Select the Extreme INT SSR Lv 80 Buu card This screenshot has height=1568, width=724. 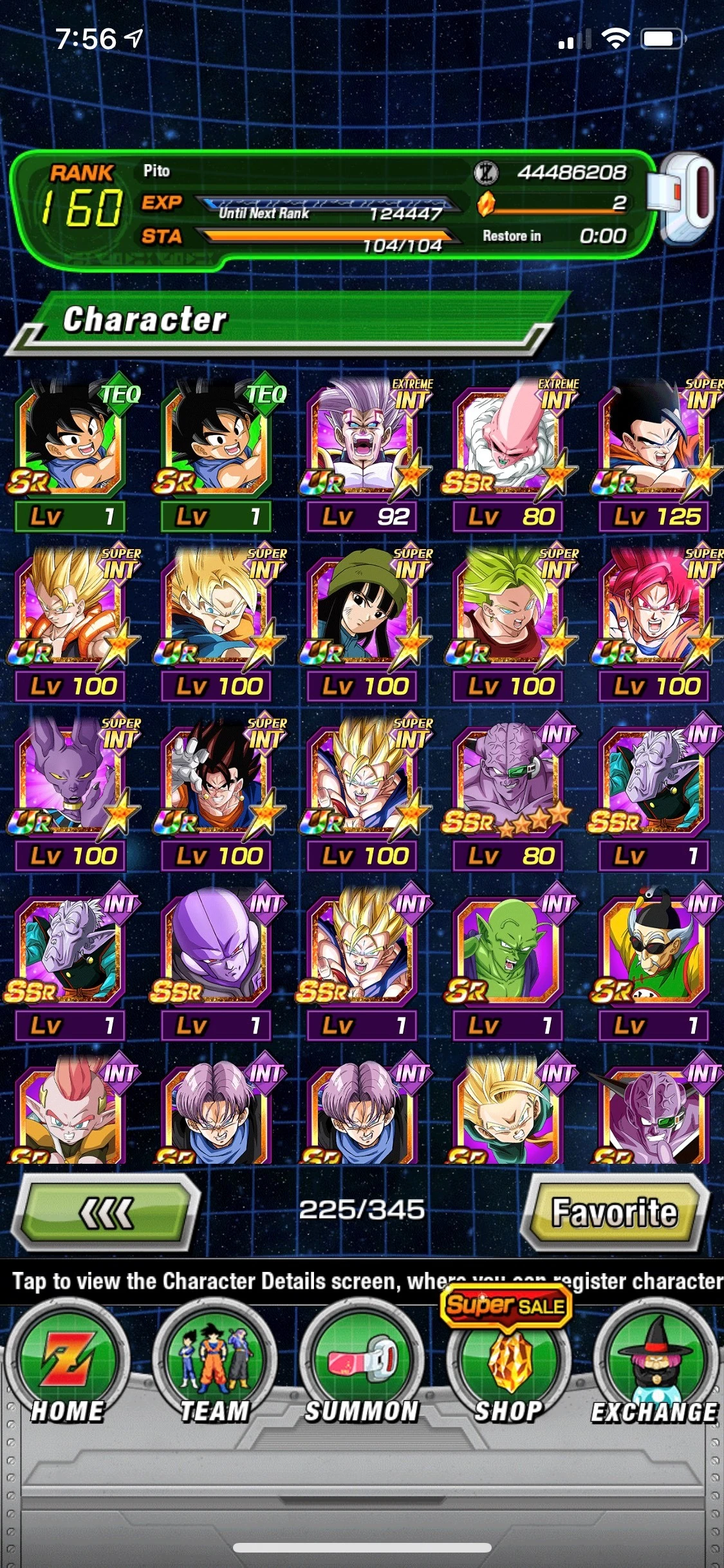[x=508, y=444]
